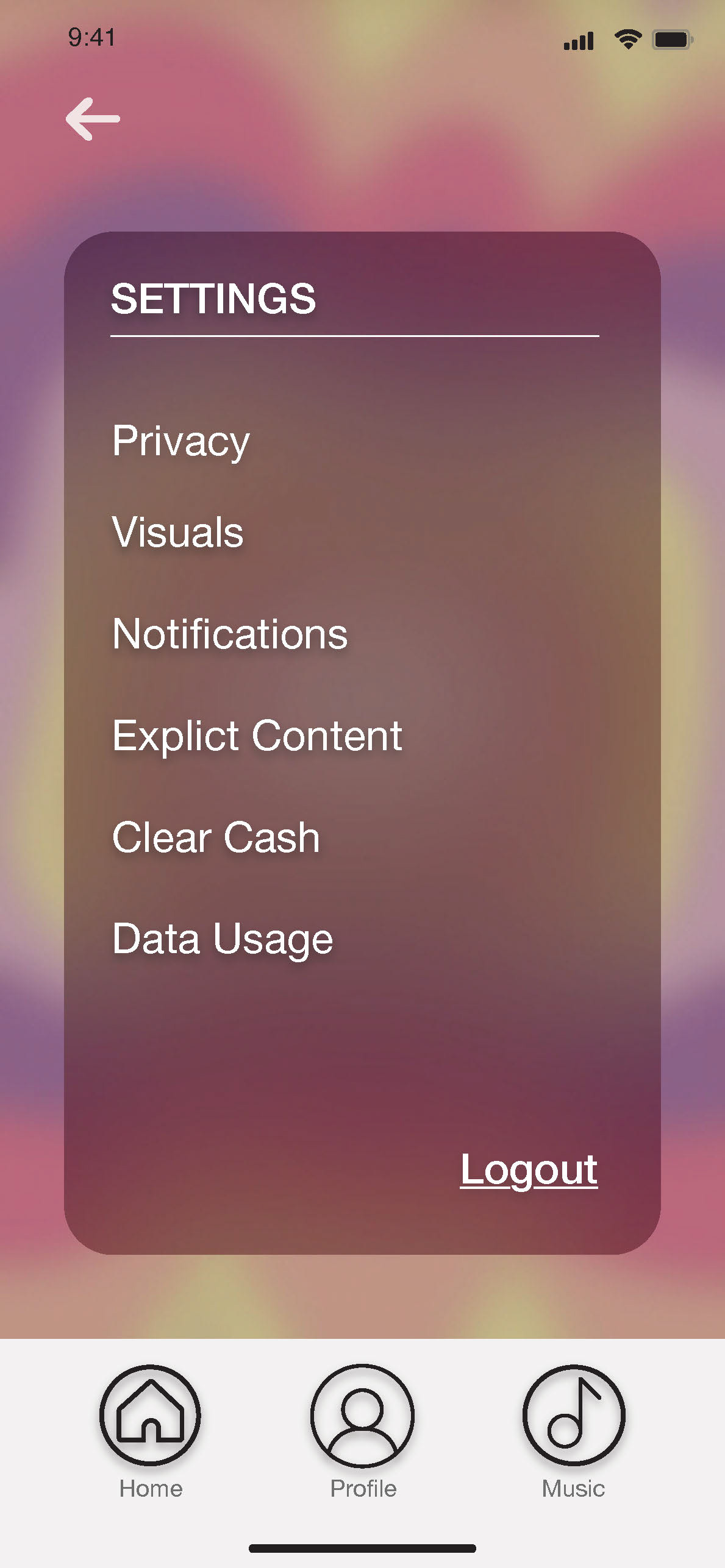Choose Clear Cash

(x=216, y=837)
